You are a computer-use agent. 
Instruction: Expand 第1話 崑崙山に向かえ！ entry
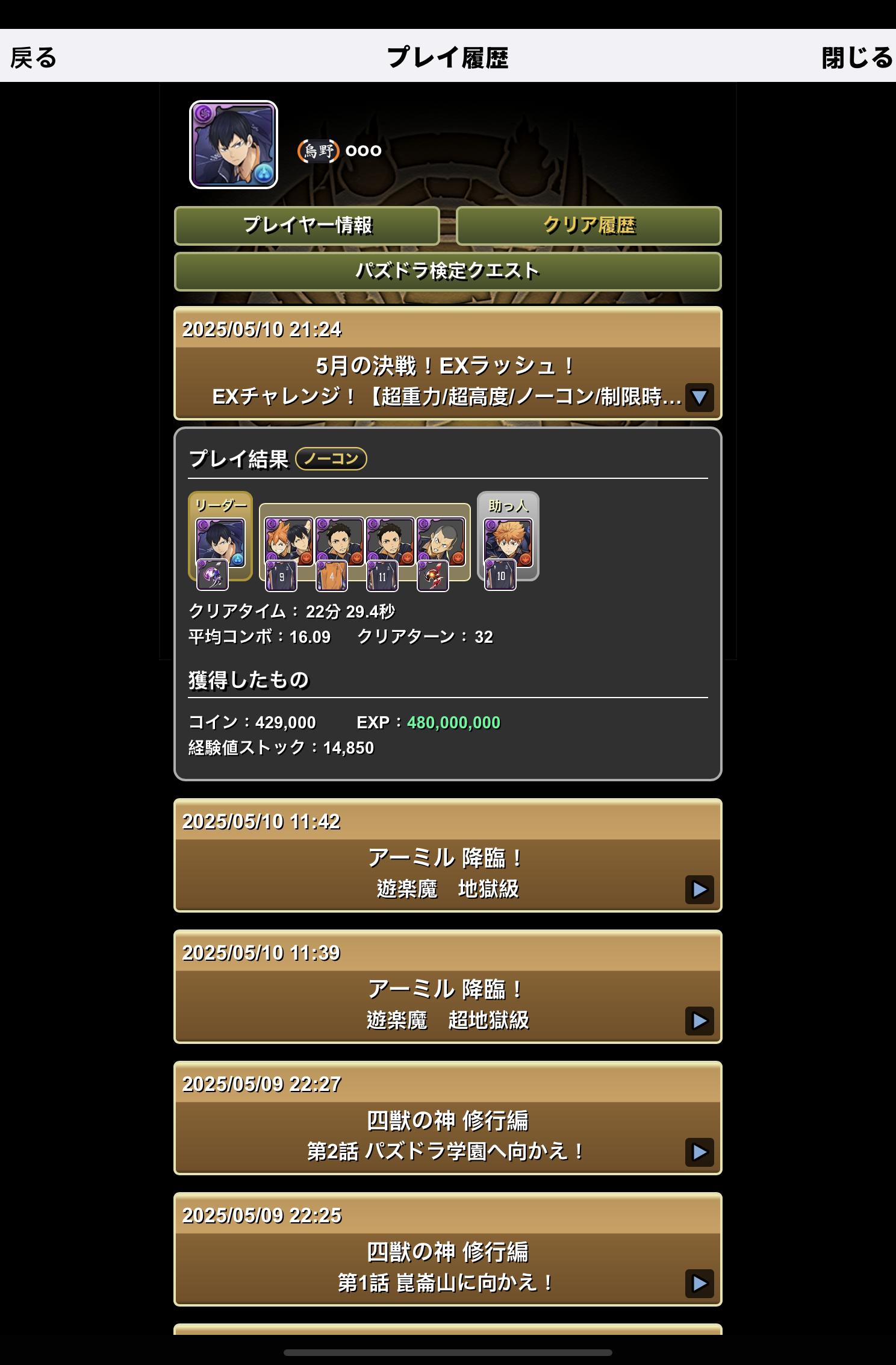coord(699,1283)
